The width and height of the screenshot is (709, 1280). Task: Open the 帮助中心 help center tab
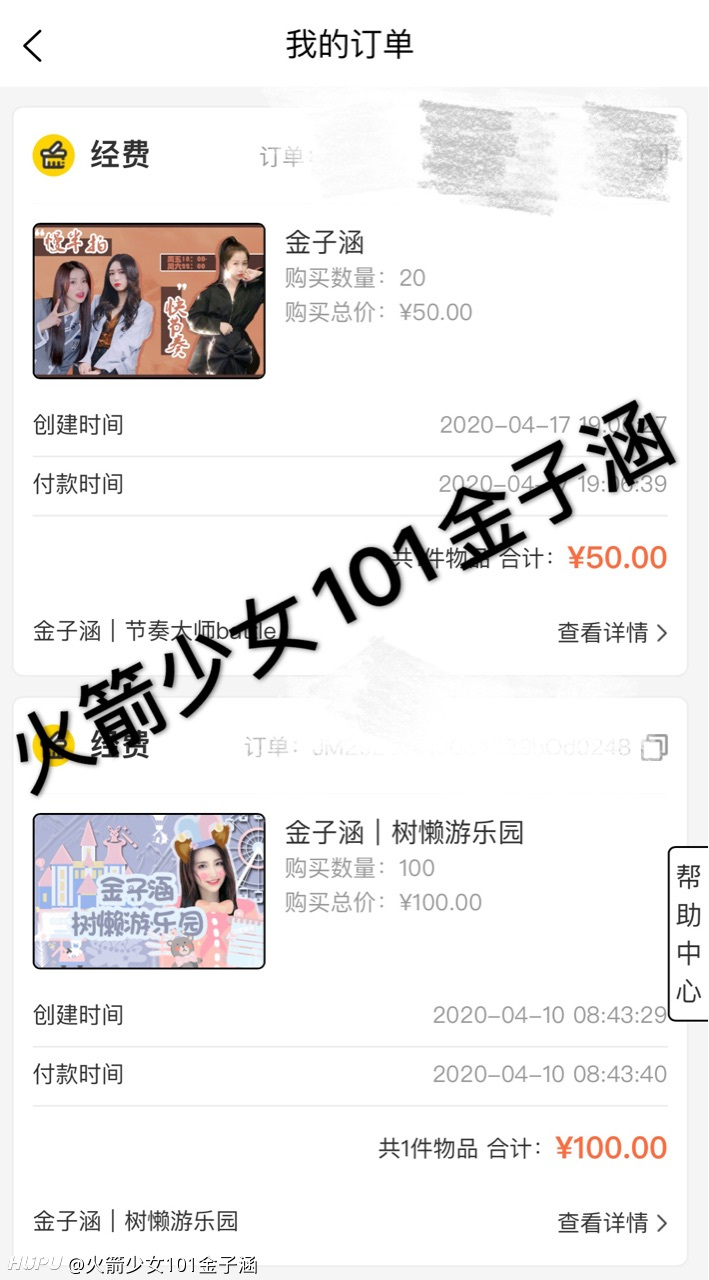688,934
